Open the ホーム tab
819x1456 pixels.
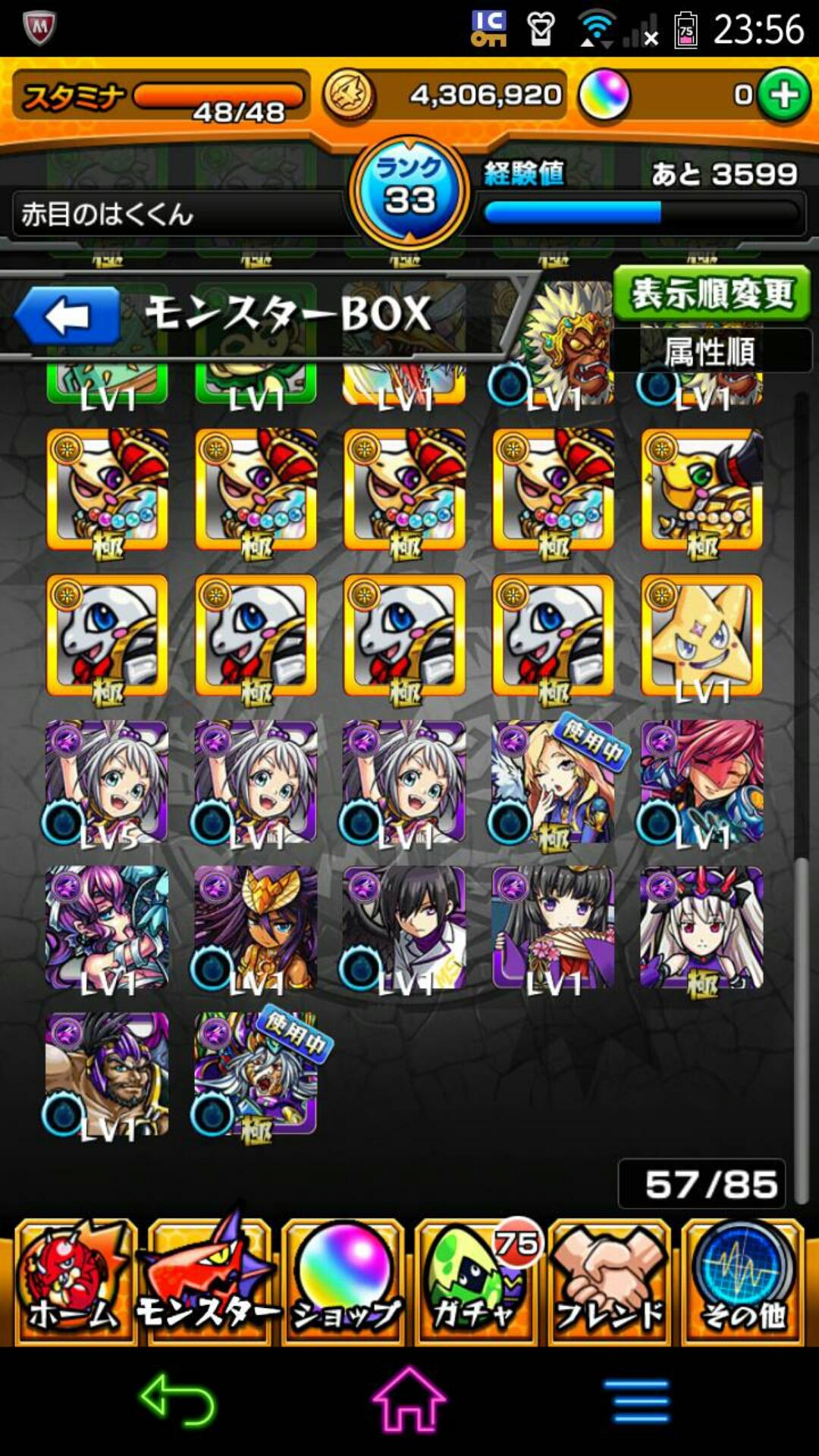[x=73, y=1282]
